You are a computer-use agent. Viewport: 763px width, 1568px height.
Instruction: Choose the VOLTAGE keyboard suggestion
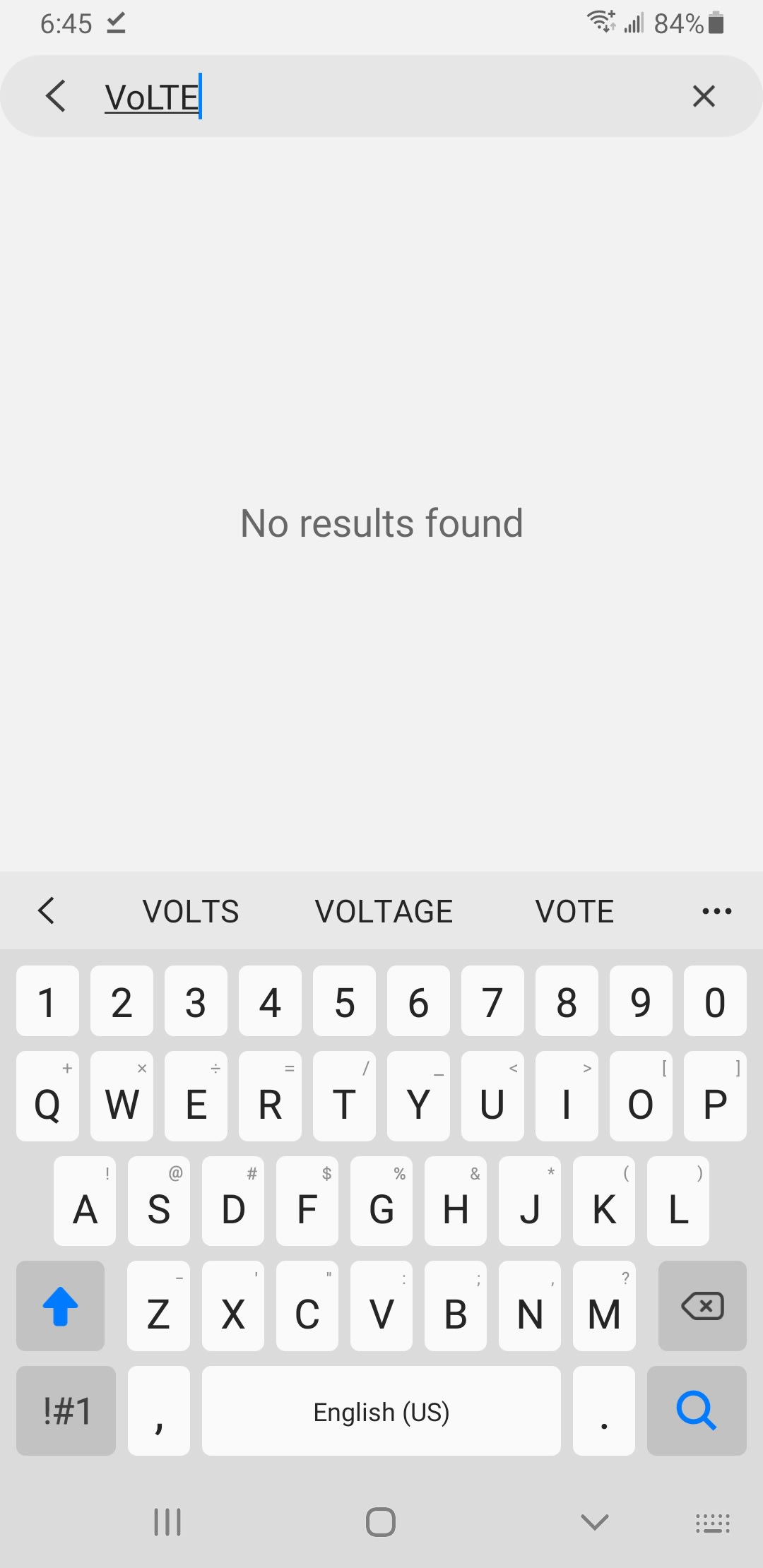pyautogui.click(x=384, y=911)
